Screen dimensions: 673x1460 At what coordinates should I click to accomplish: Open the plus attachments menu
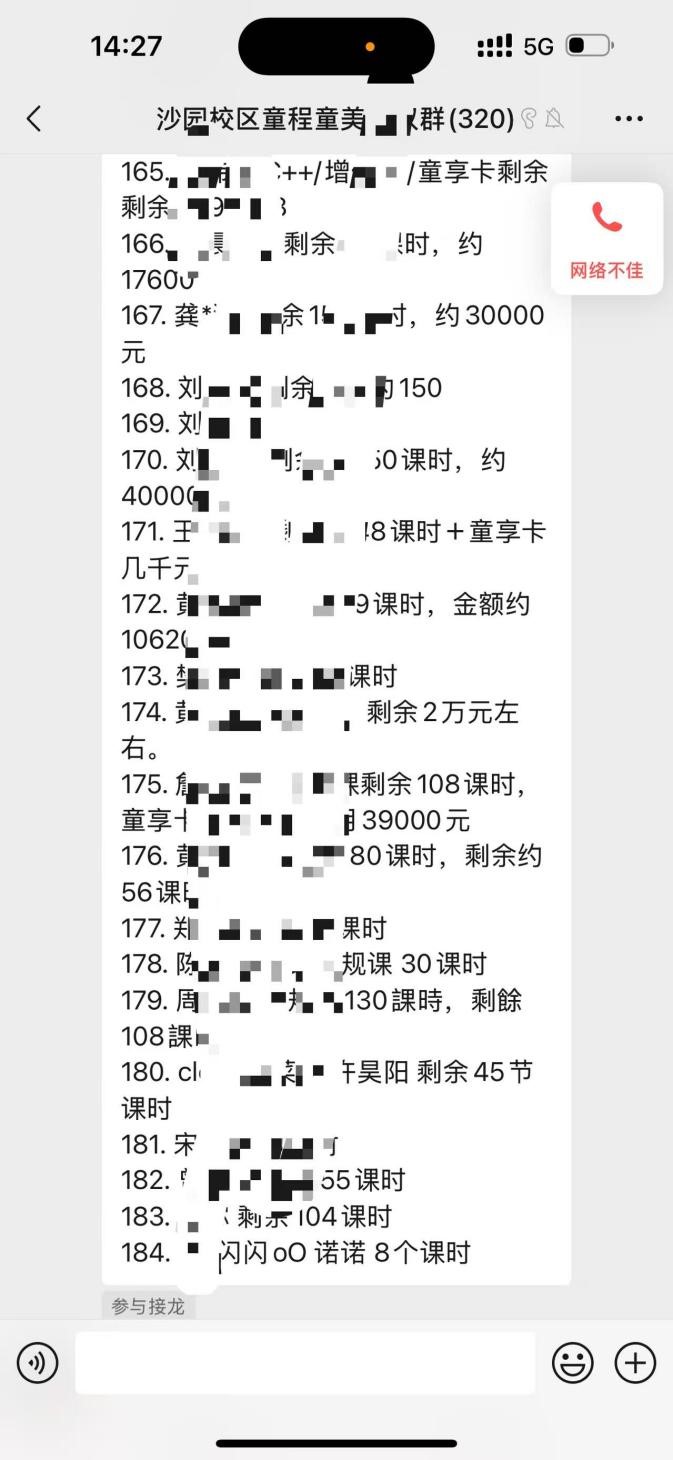(x=635, y=1363)
